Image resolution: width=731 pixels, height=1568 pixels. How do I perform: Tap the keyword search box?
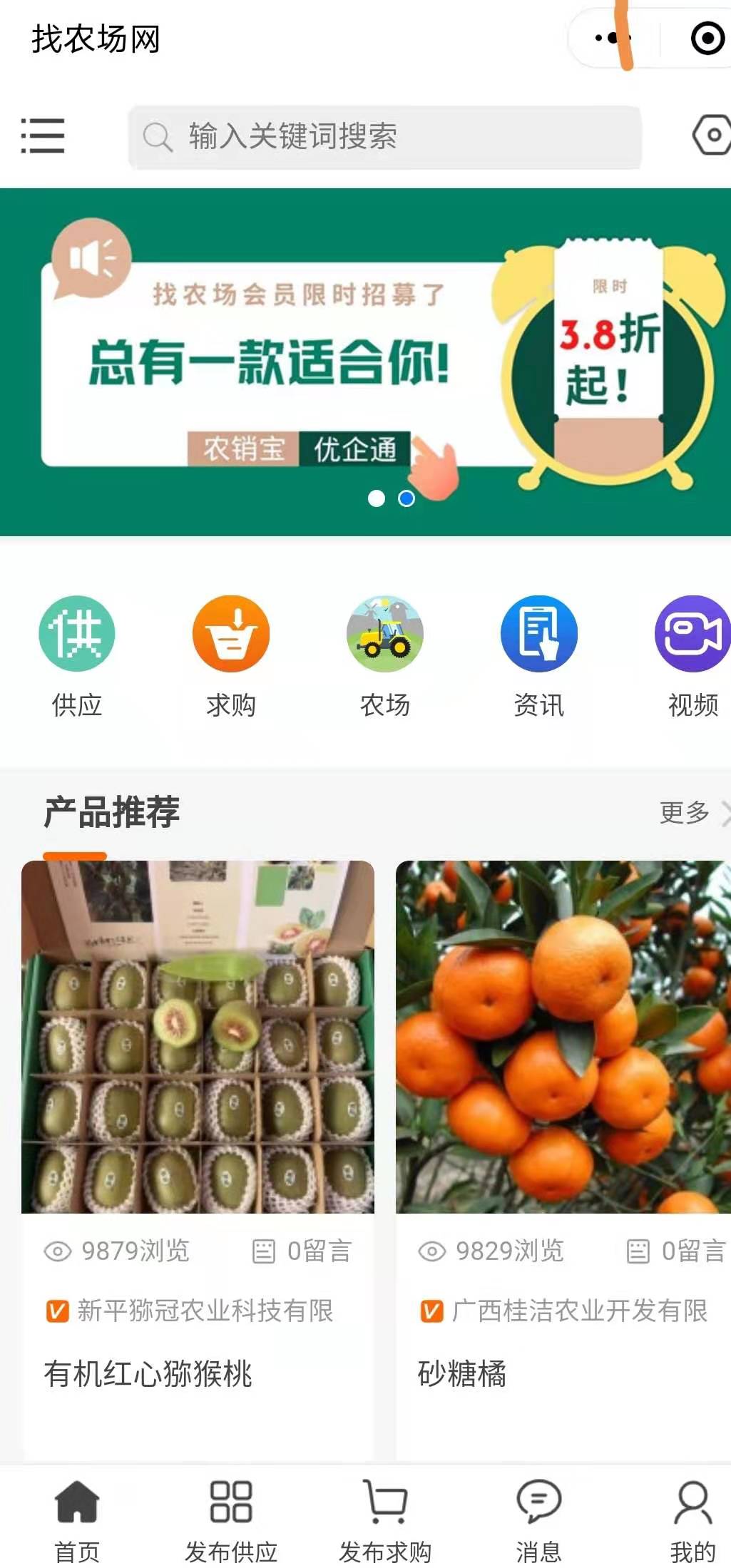pos(385,137)
